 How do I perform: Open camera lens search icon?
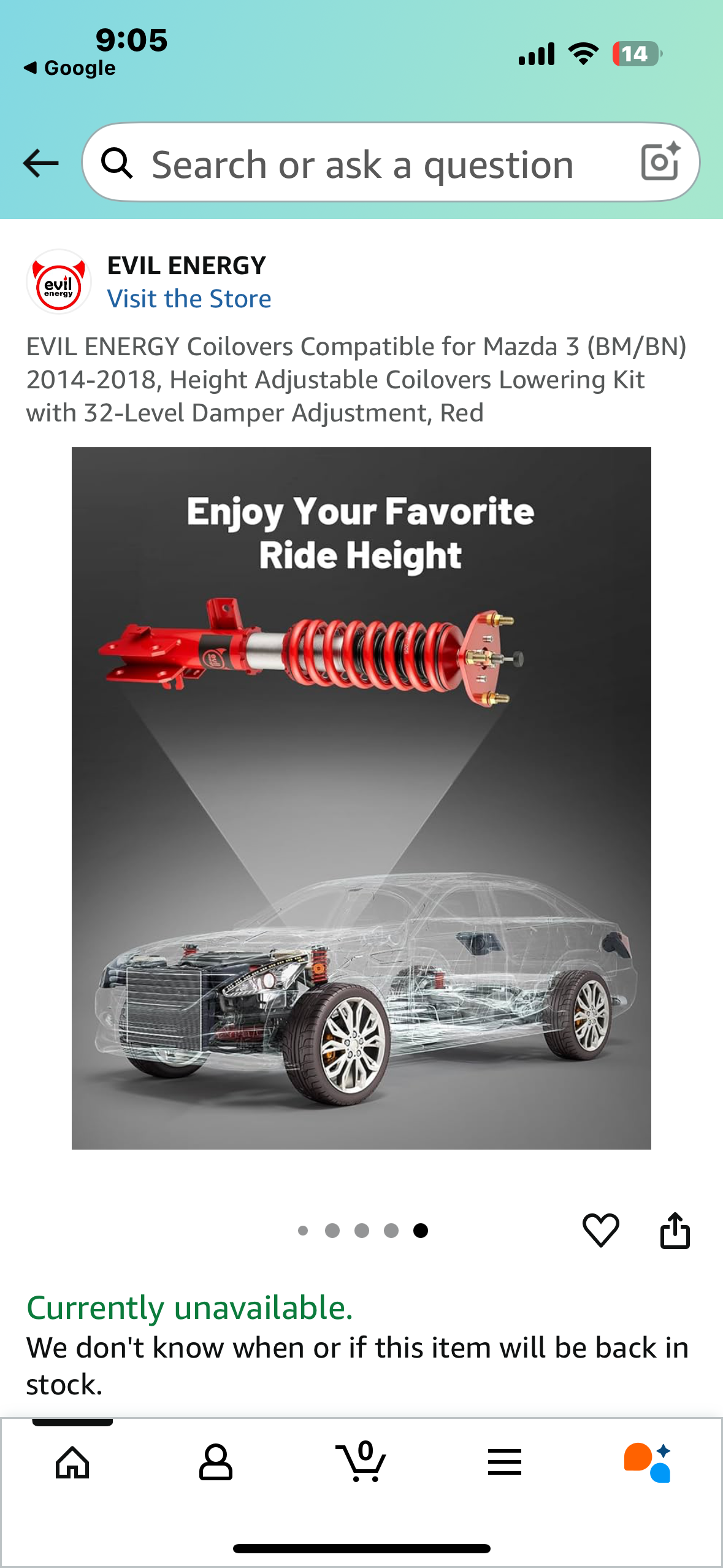pyautogui.click(x=660, y=162)
